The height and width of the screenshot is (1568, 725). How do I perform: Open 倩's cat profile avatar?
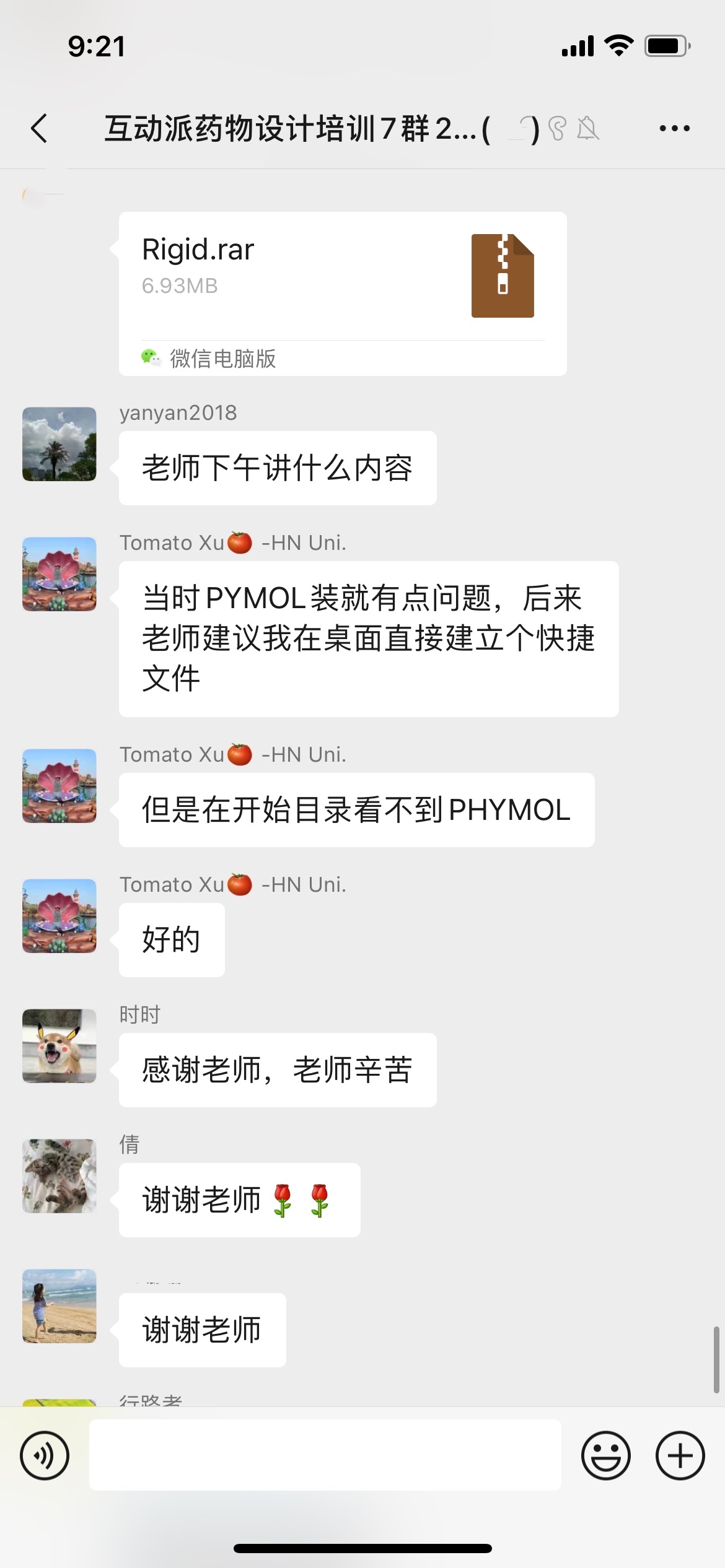point(59,1176)
